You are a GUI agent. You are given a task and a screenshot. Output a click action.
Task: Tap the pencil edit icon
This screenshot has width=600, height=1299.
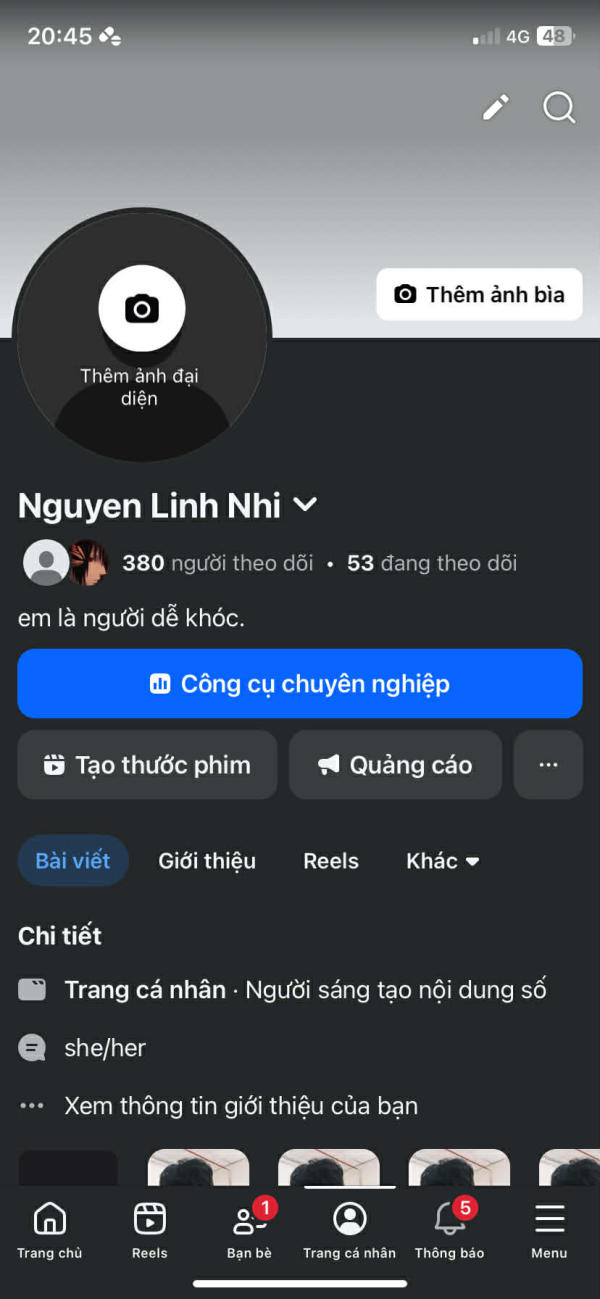coord(496,107)
